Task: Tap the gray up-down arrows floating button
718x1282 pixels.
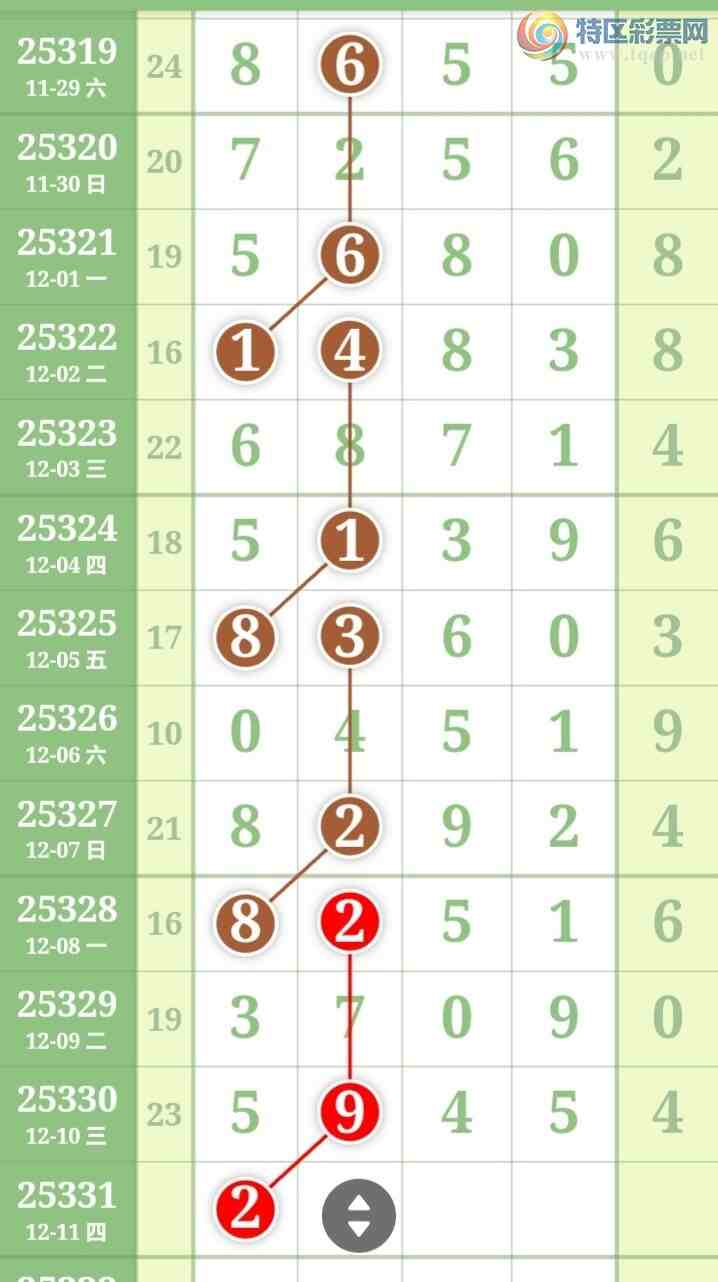Action: click(358, 1216)
